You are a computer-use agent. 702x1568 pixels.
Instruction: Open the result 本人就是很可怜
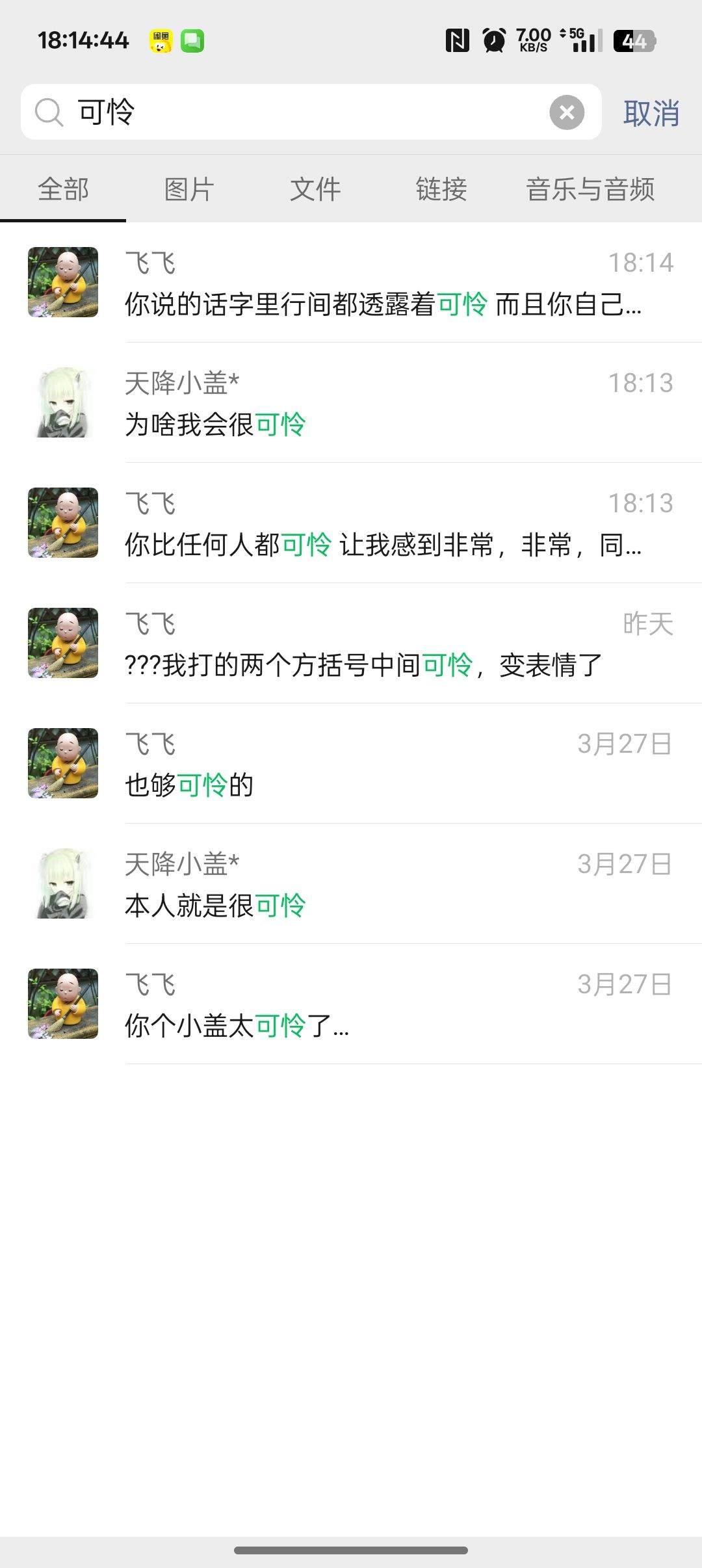point(383,885)
